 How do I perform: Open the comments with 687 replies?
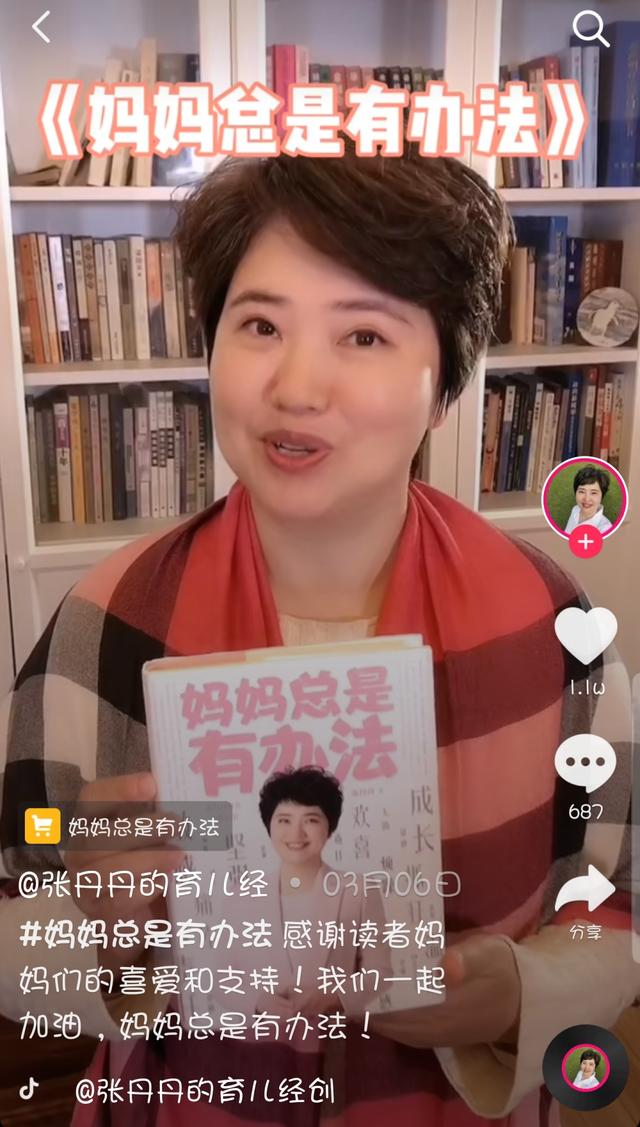(x=585, y=766)
